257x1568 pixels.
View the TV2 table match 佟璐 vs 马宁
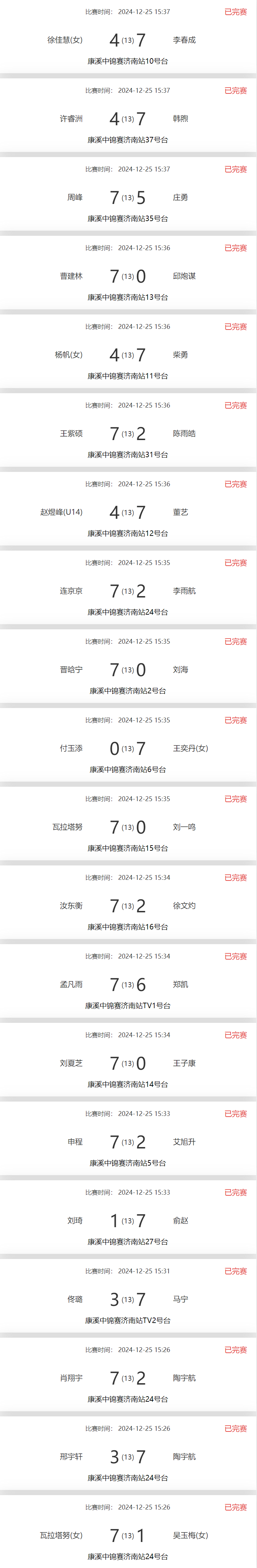pos(128,1300)
